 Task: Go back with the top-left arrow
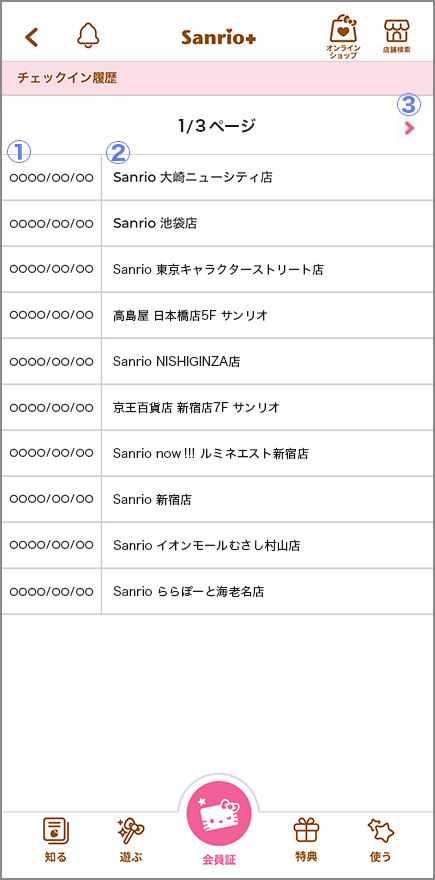pyautogui.click(x=32, y=37)
